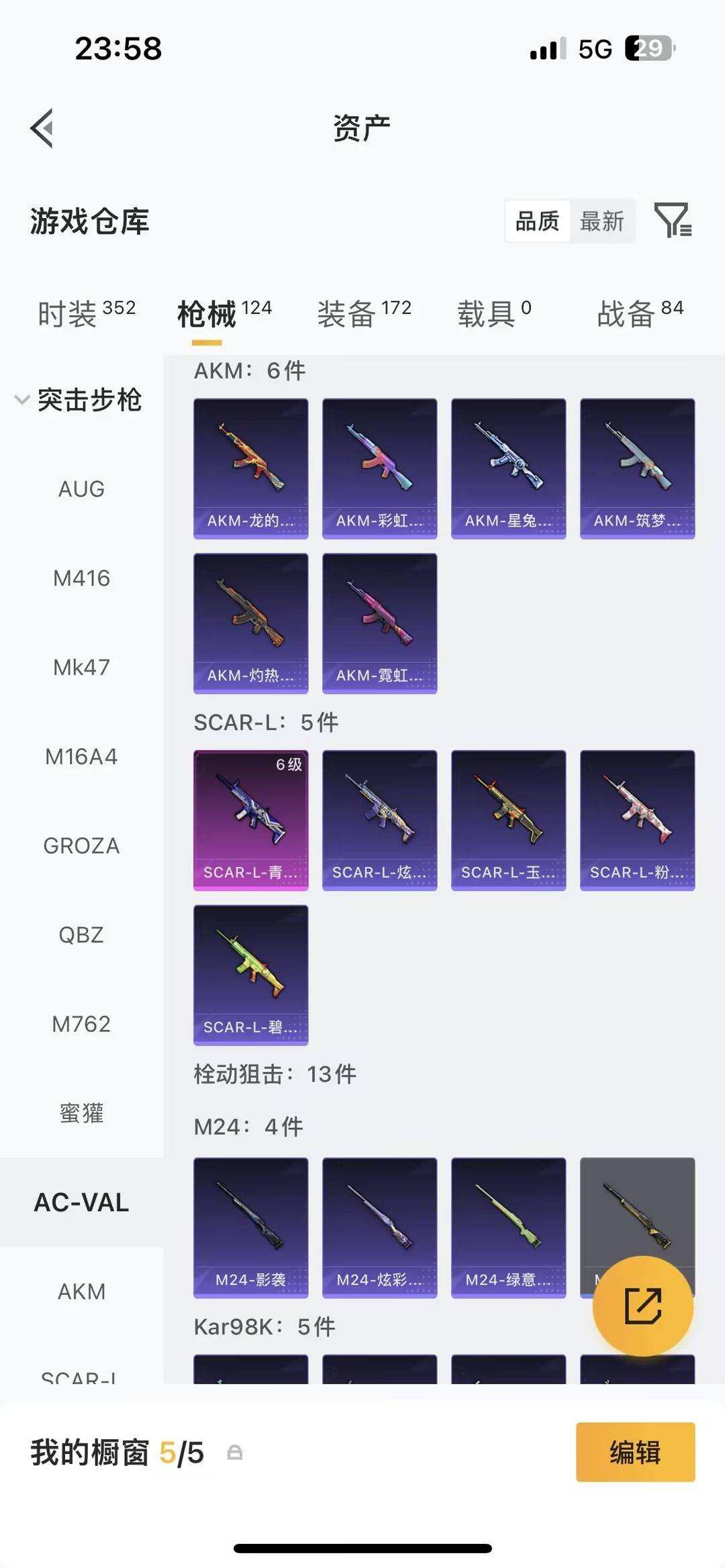
Task: Choose M762 from the weapon list
Action: pos(81,1025)
